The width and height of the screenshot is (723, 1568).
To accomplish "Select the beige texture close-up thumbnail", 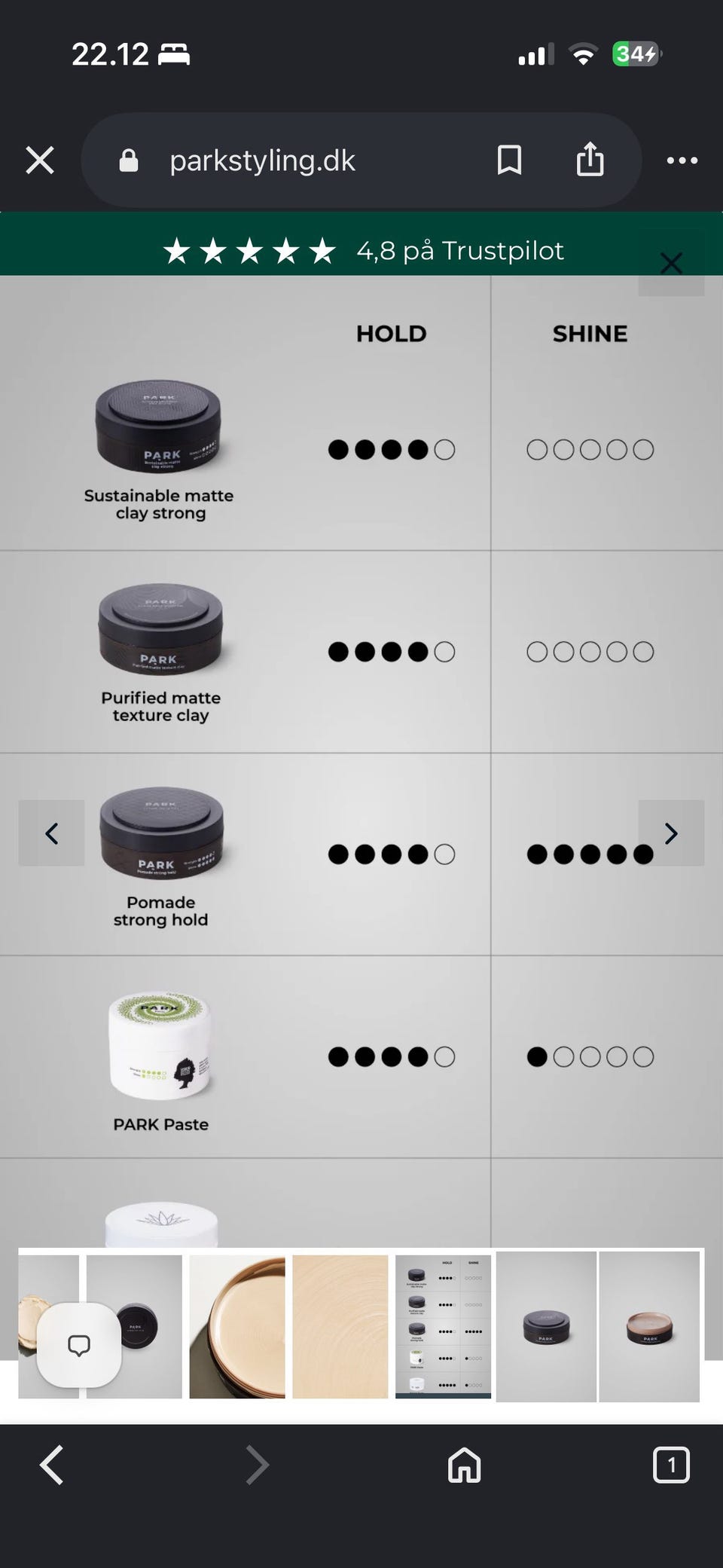I will (x=340, y=1327).
